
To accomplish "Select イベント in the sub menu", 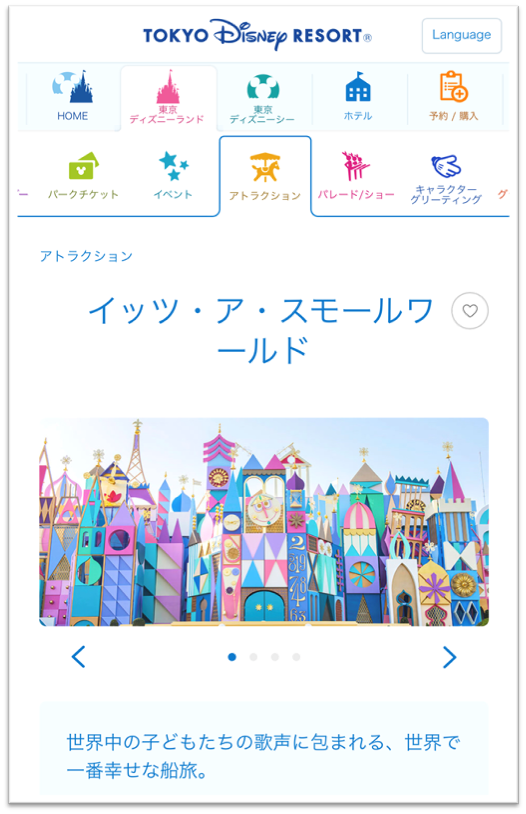I will pyautogui.click(x=173, y=176).
